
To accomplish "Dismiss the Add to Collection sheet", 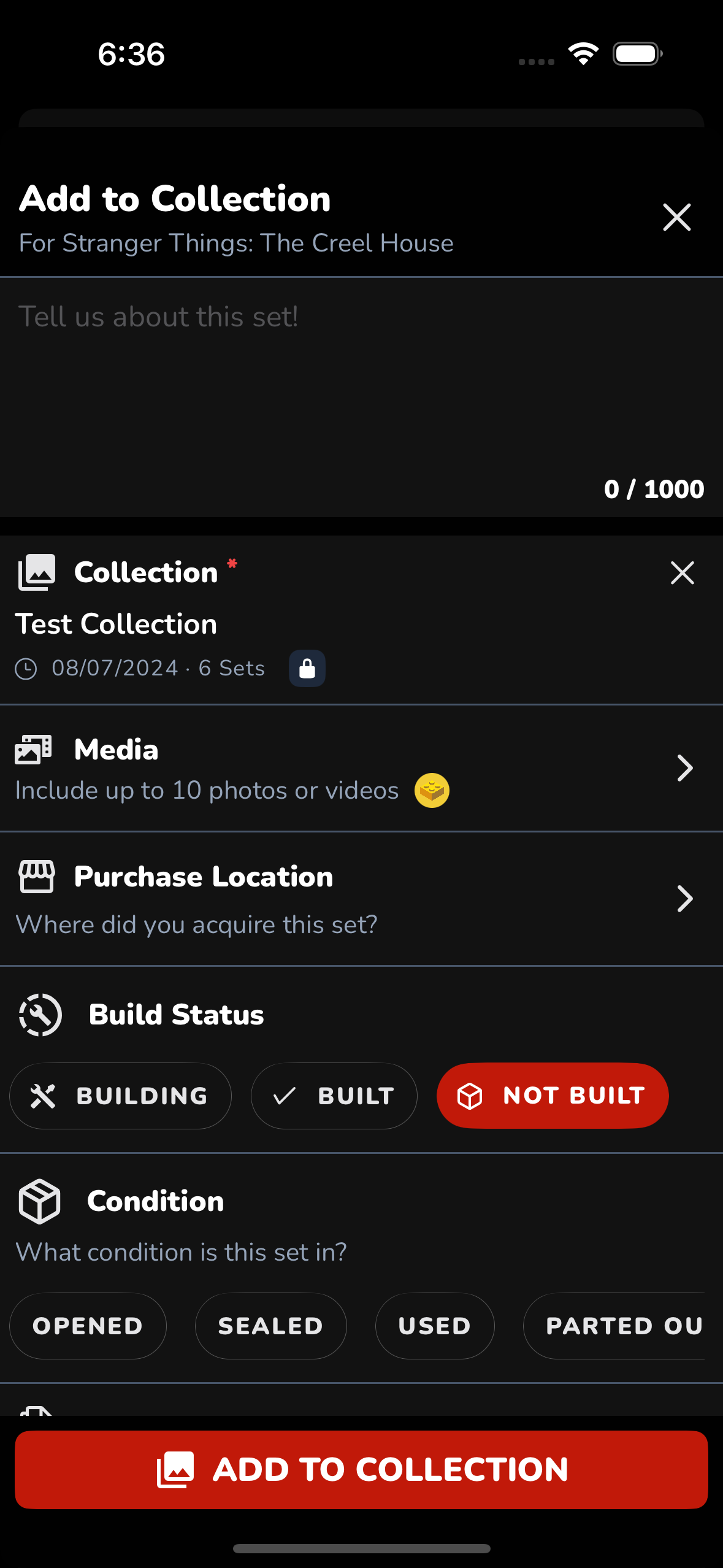I will coord(676,217).
